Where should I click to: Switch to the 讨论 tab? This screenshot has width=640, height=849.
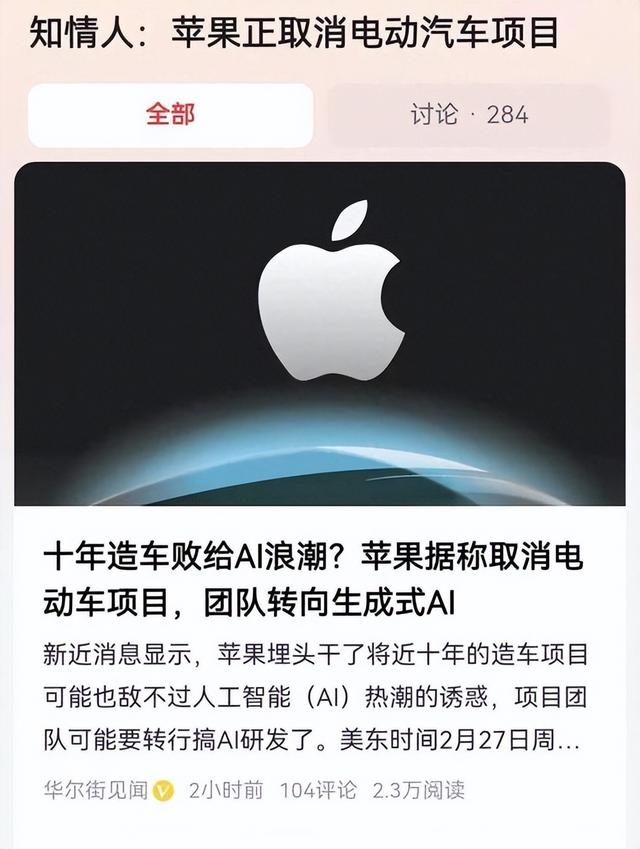(x=468, y=115)
